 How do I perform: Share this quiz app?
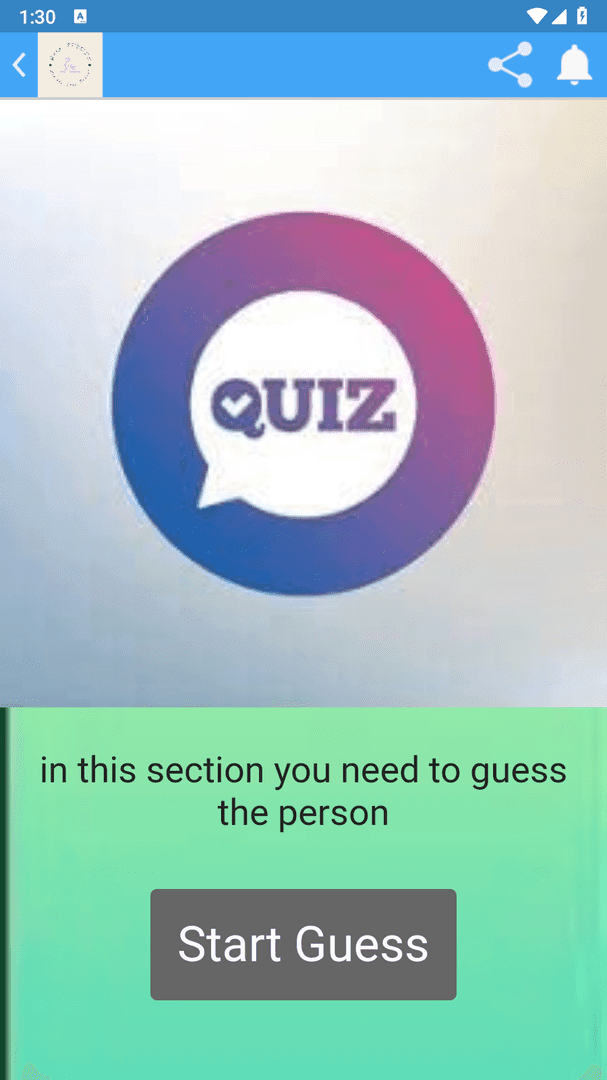pos(510,66)
